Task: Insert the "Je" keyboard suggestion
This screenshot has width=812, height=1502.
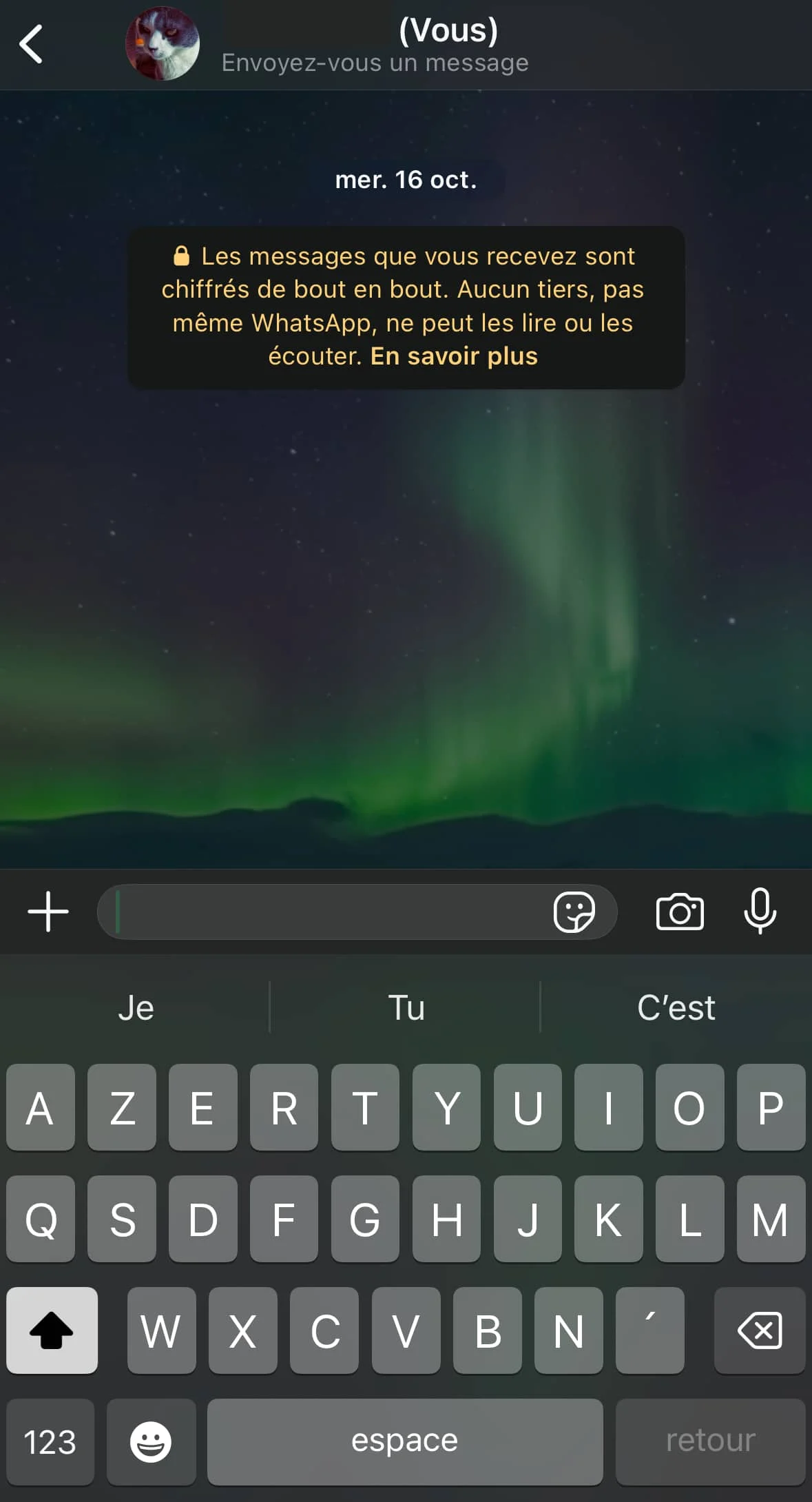Action: (136, 1008)
